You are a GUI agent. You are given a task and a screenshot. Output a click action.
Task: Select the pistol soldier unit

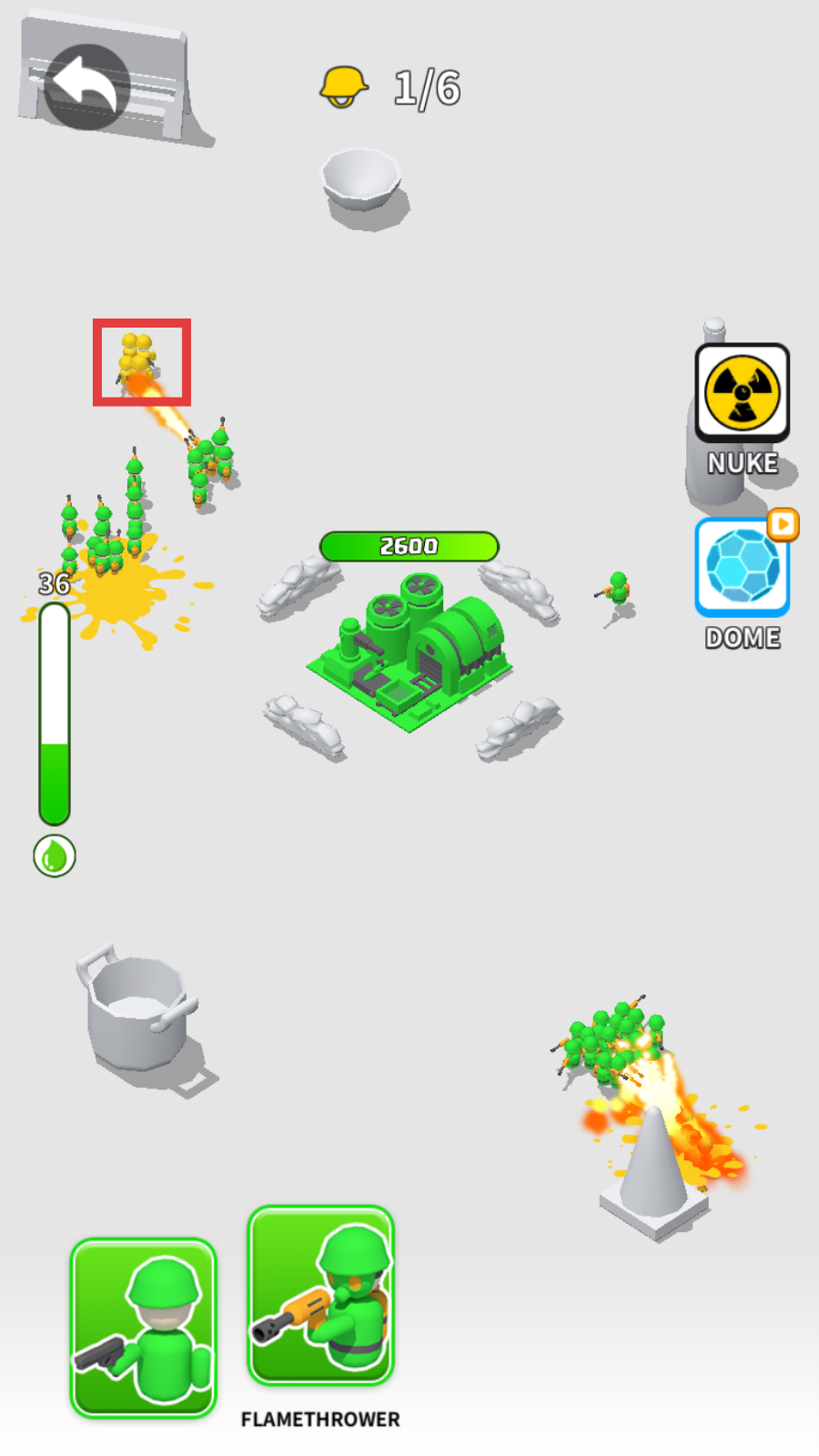pos(144,1327)
